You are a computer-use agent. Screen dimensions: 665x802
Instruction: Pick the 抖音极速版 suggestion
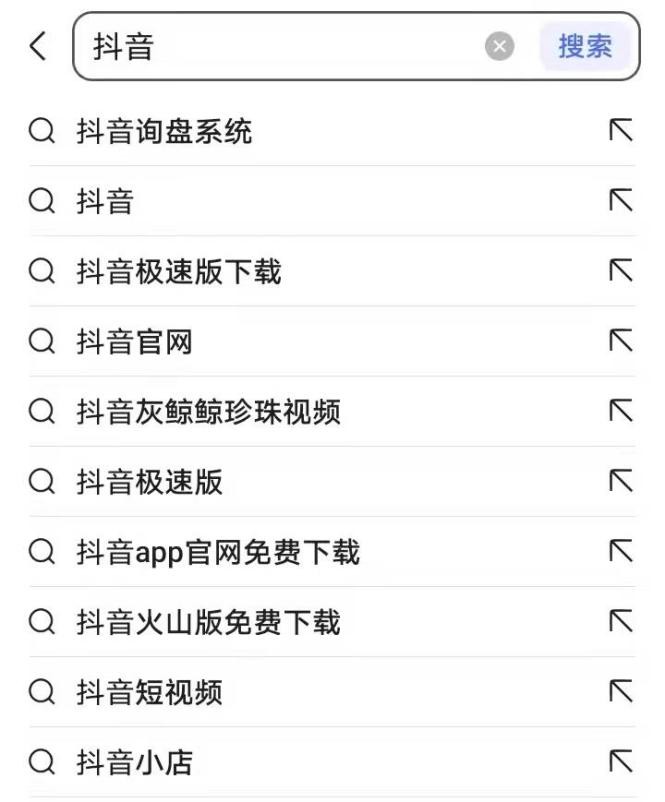pos(150,482)
